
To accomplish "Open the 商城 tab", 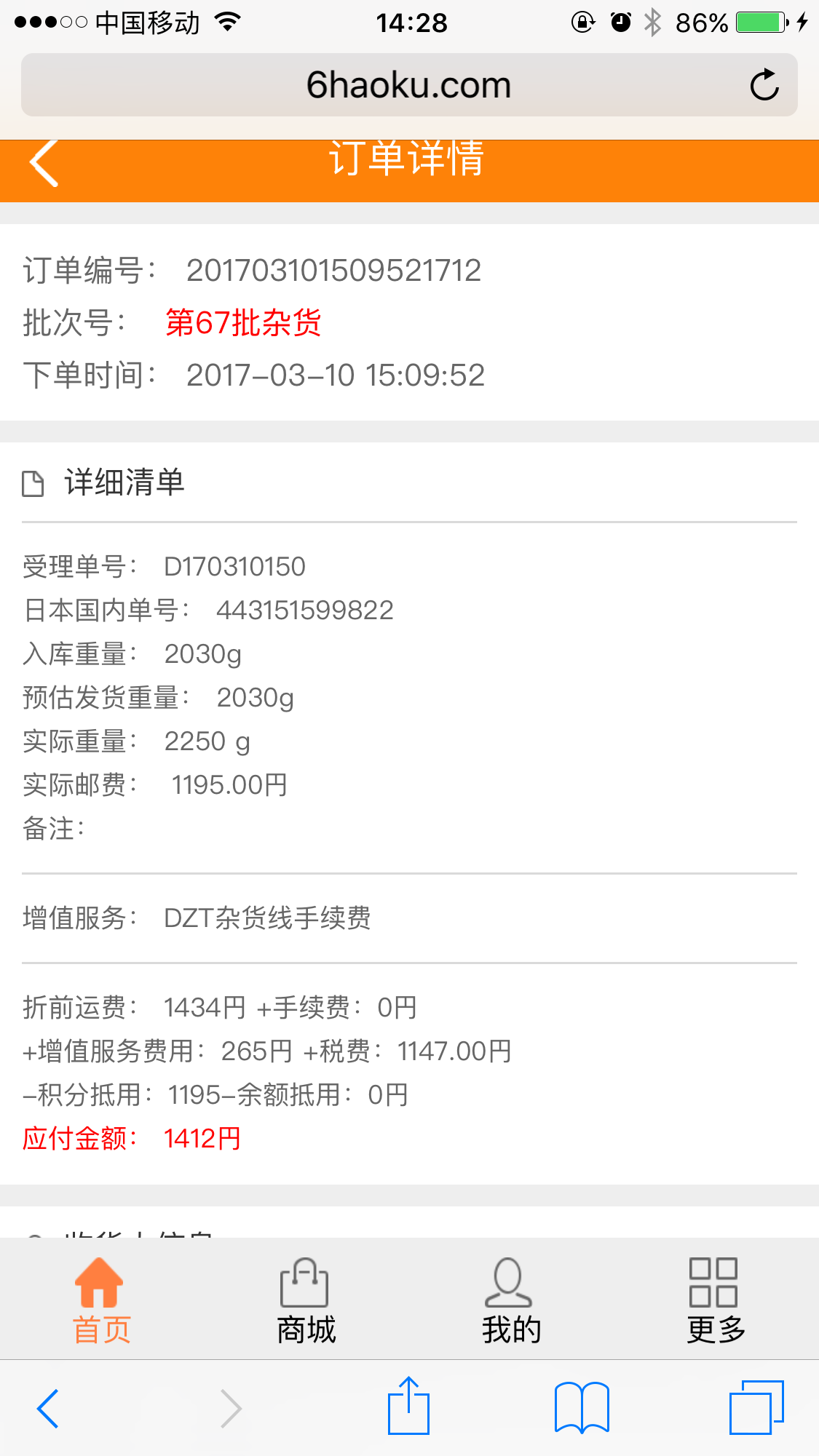I will pyautogui.click(x=306, y=1300).
